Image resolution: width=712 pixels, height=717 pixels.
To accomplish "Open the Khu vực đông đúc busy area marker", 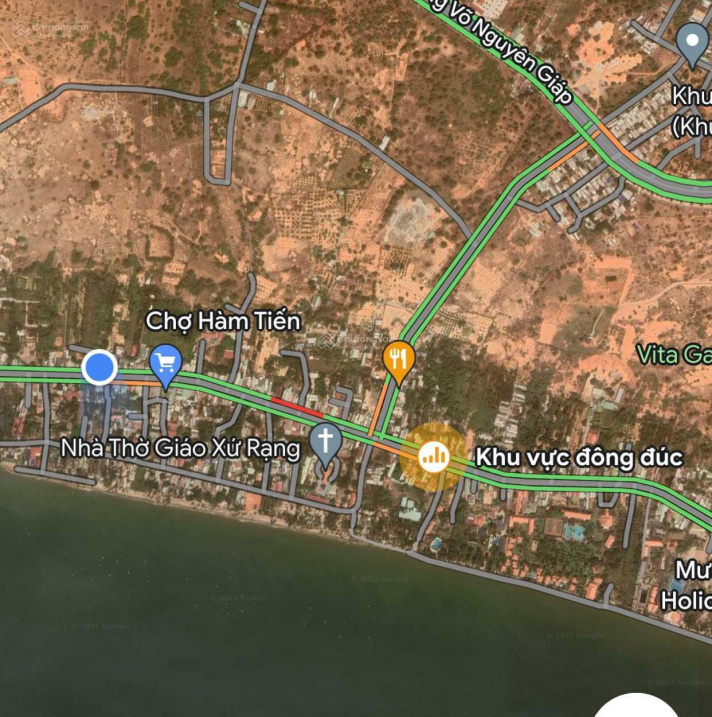I will 434,456.
